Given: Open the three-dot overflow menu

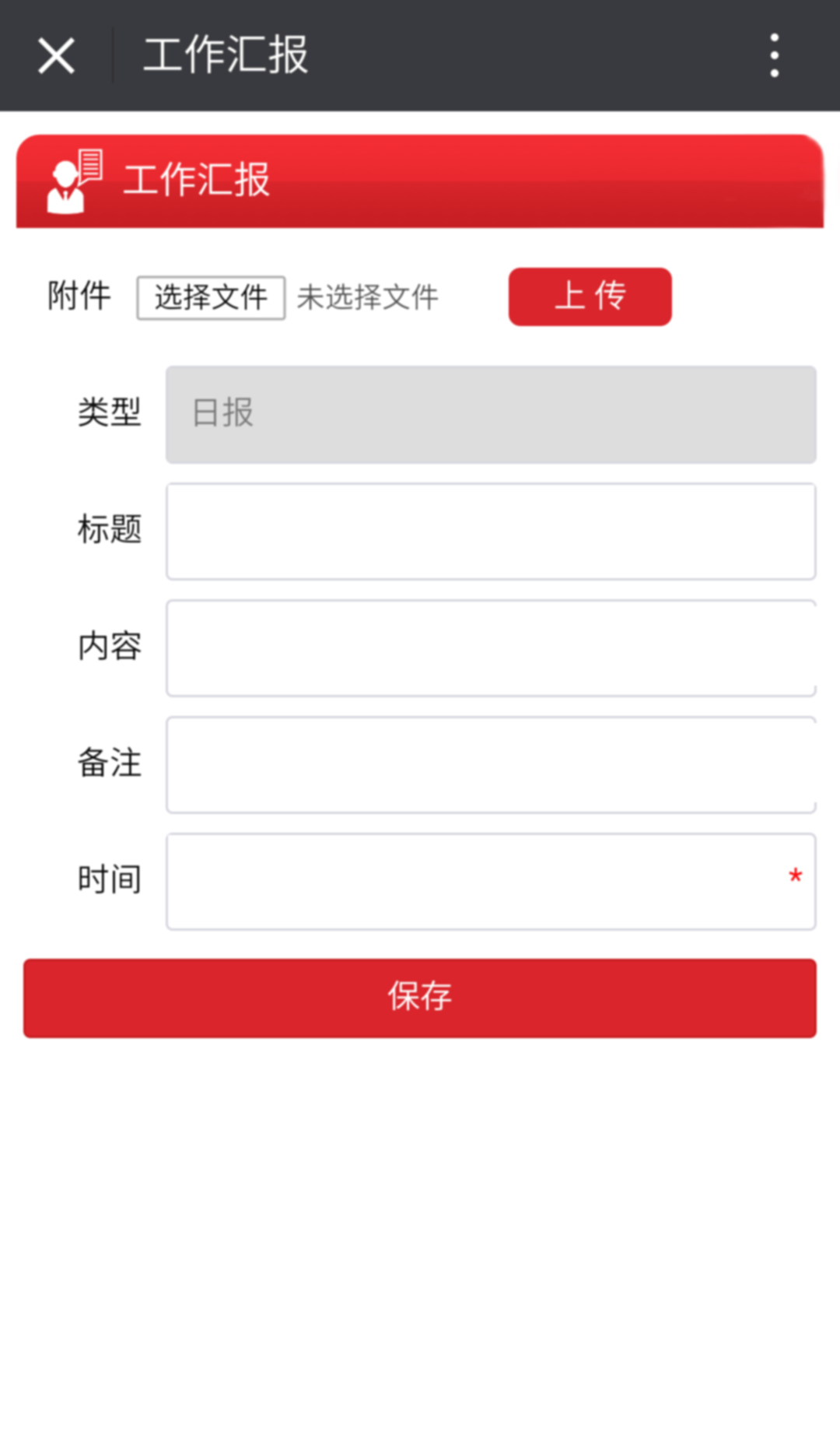Looking at the screenshot, I should pyautogui.click(x=774, y=55).
